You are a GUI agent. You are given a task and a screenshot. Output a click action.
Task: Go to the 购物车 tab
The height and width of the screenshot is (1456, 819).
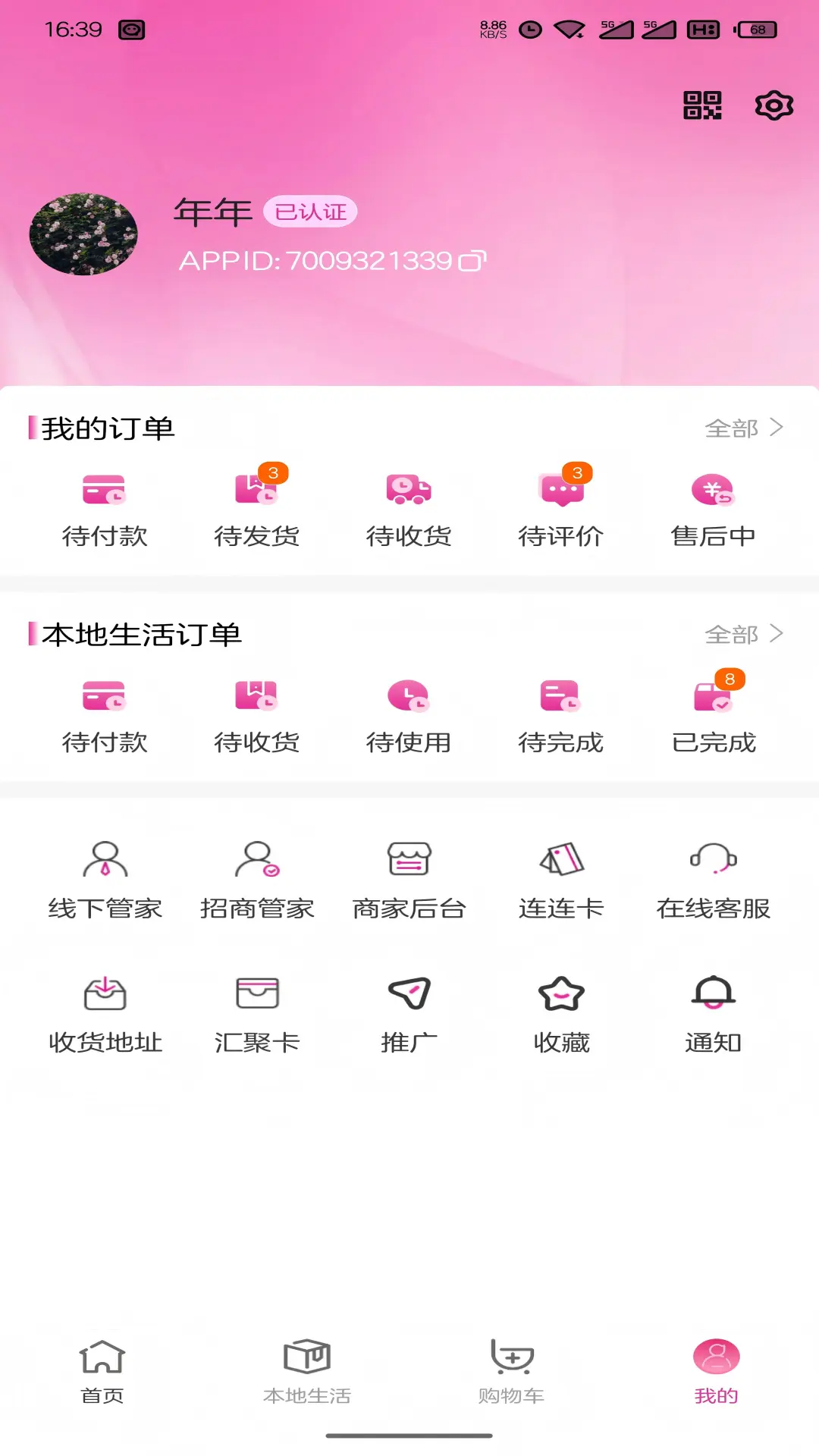512,1370
